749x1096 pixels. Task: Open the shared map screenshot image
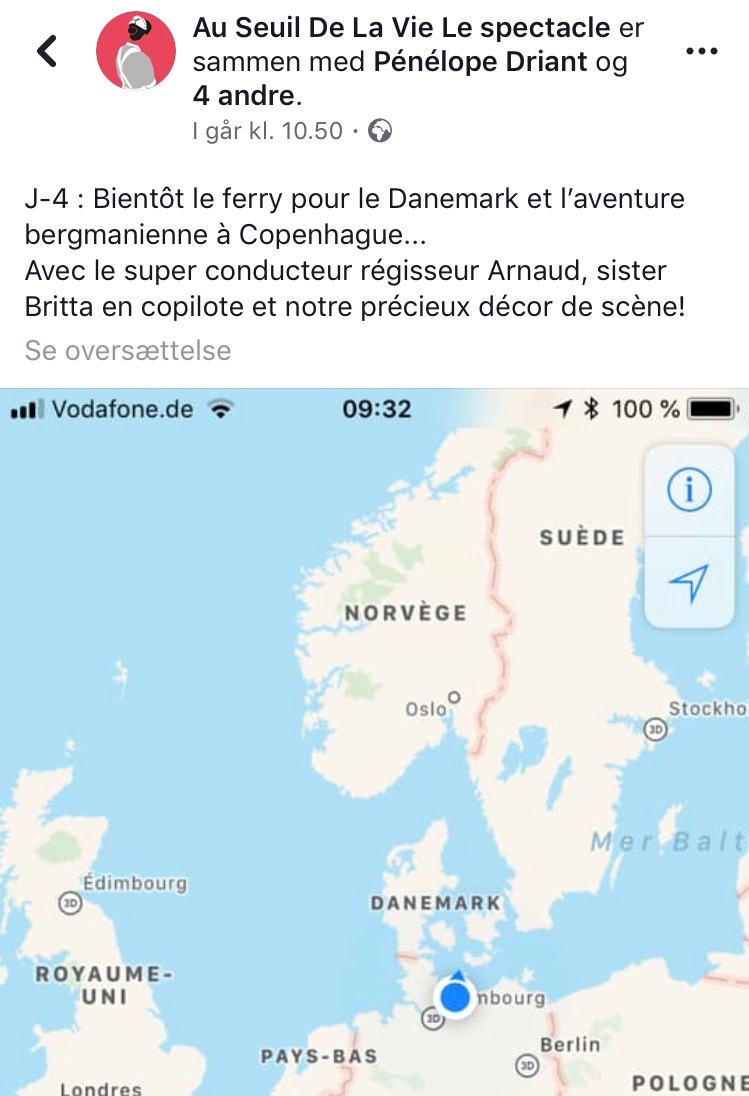point(374,740)
